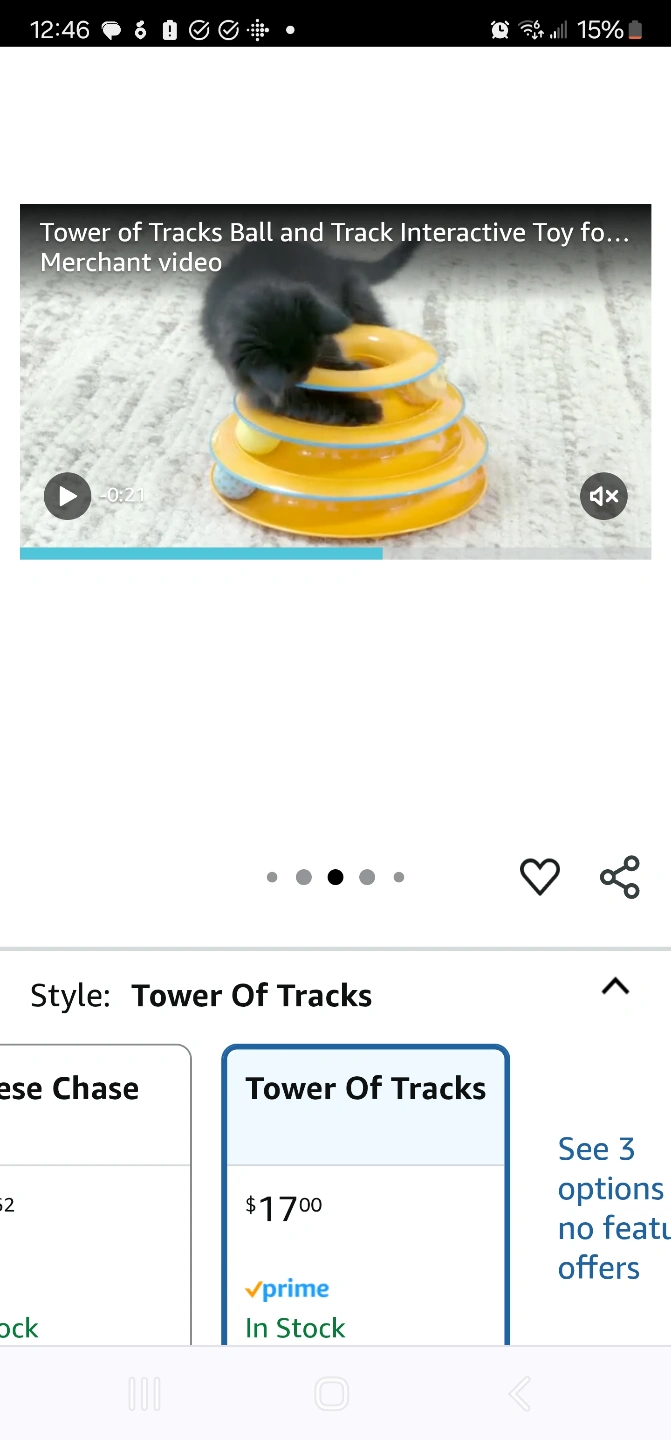Unmute the merchant video sound
The height and width of the screenshot is (1440, 671).
pyautogui.click(x=603, y=496)
